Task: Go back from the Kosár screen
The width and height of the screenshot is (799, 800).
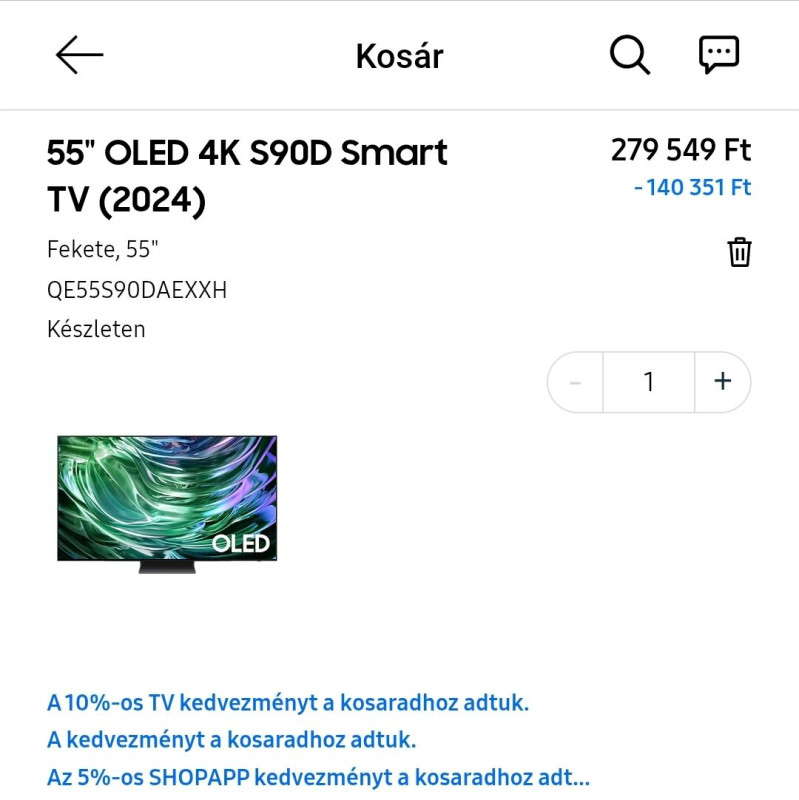Action: [79, 55]
